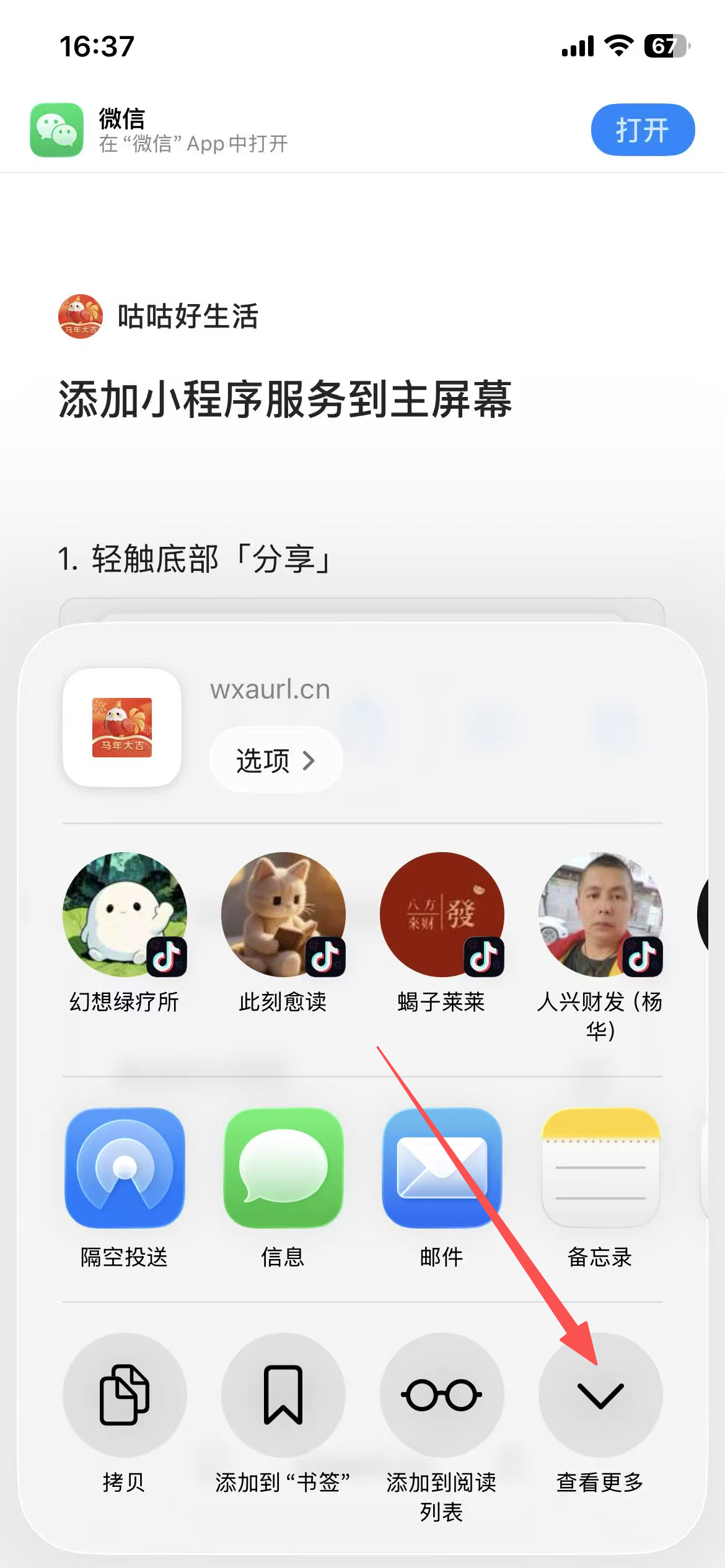Share to contact 蝎子莱莱
This screenshot has height=1568, width=725.
[442, 915]
